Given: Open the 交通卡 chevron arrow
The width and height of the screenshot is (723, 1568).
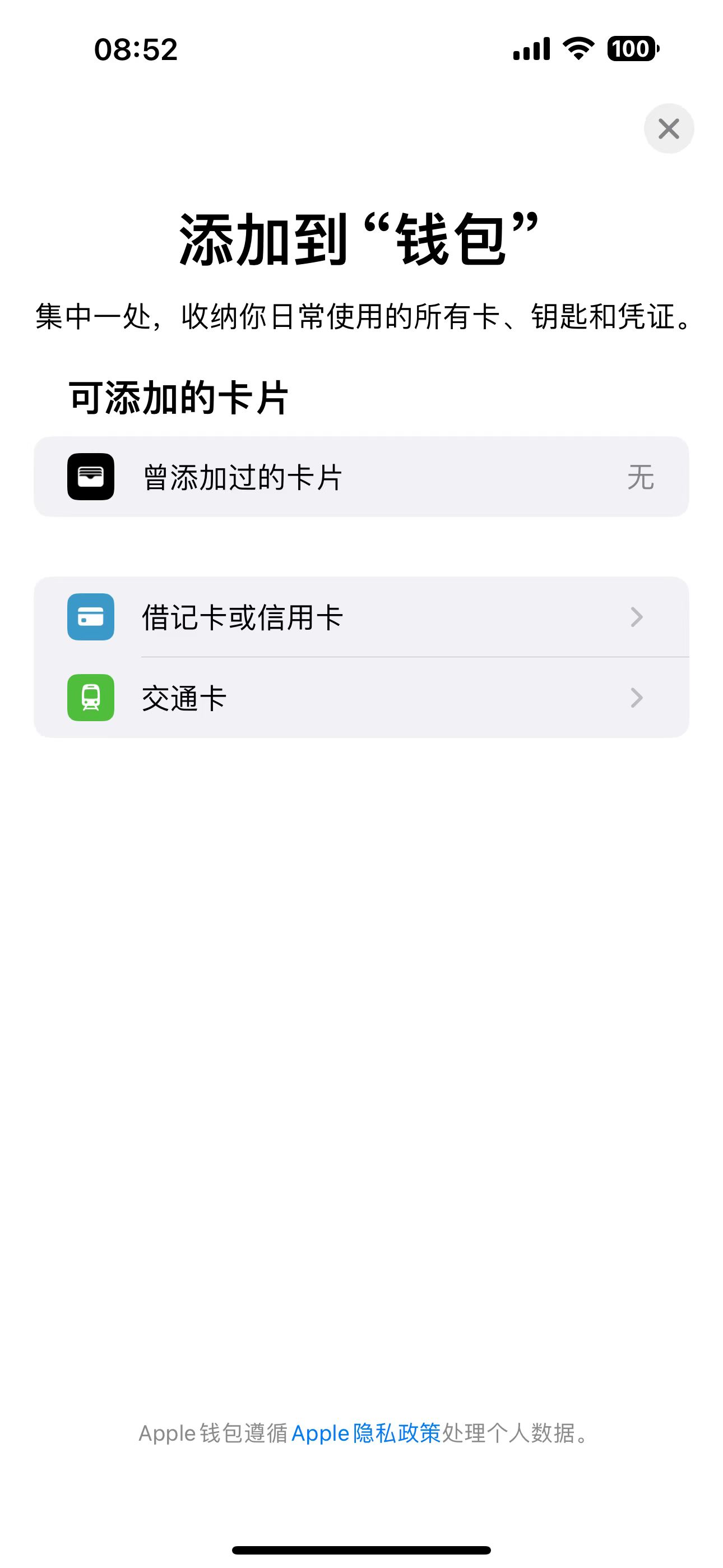Looking at the screenshot, I should click(637, 699).
